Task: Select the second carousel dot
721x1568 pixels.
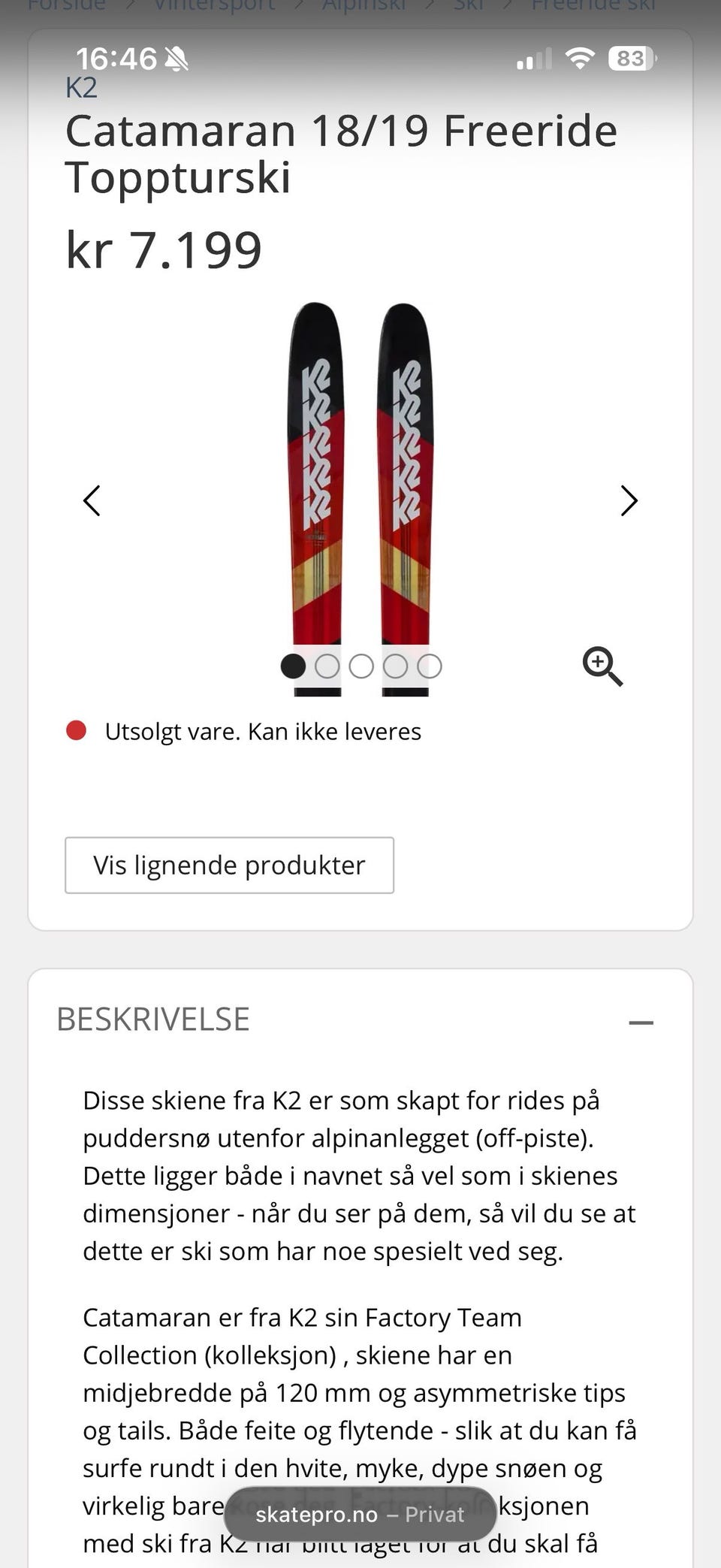Action: point(327,666)
